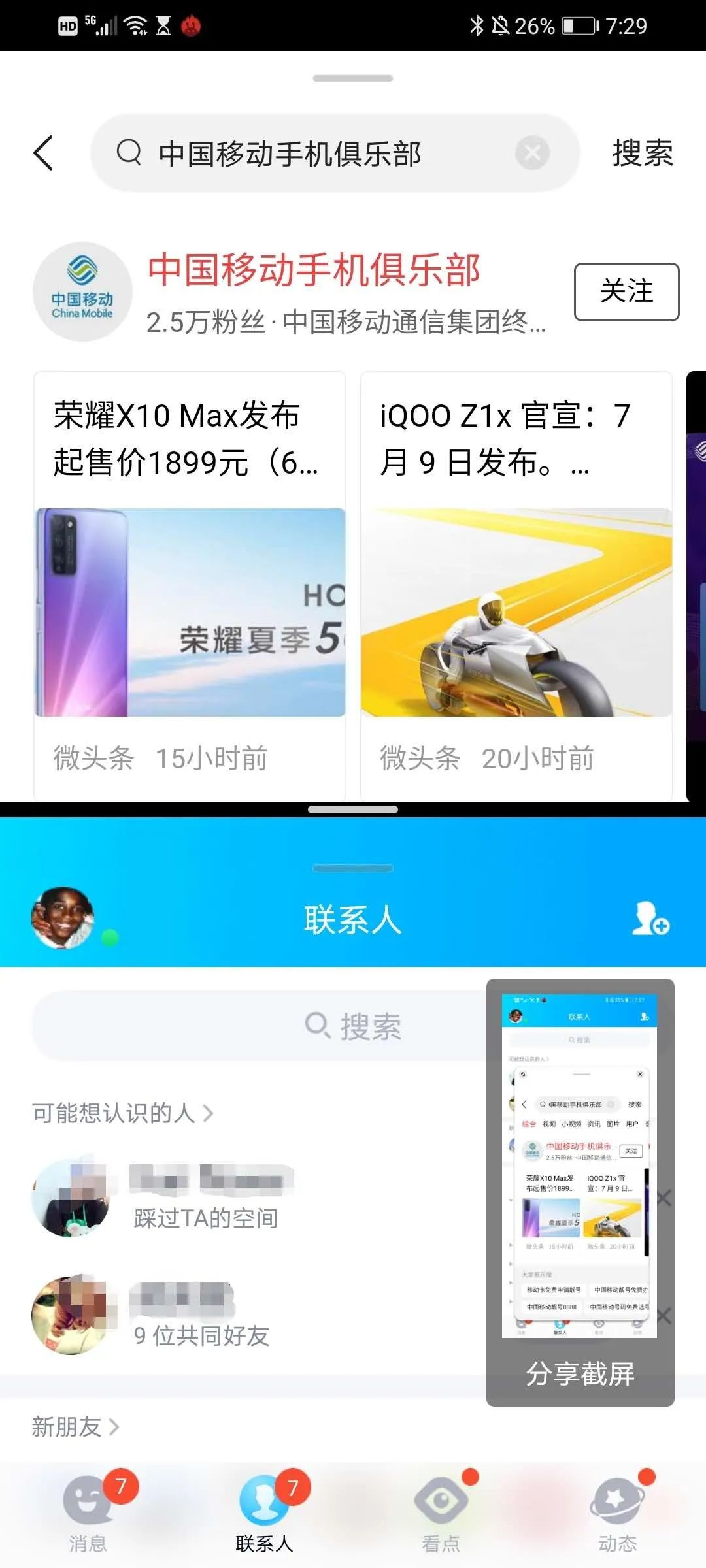Clear the search query text
This screenshot has height=1568, width=706.
click(x=532, y=154)
